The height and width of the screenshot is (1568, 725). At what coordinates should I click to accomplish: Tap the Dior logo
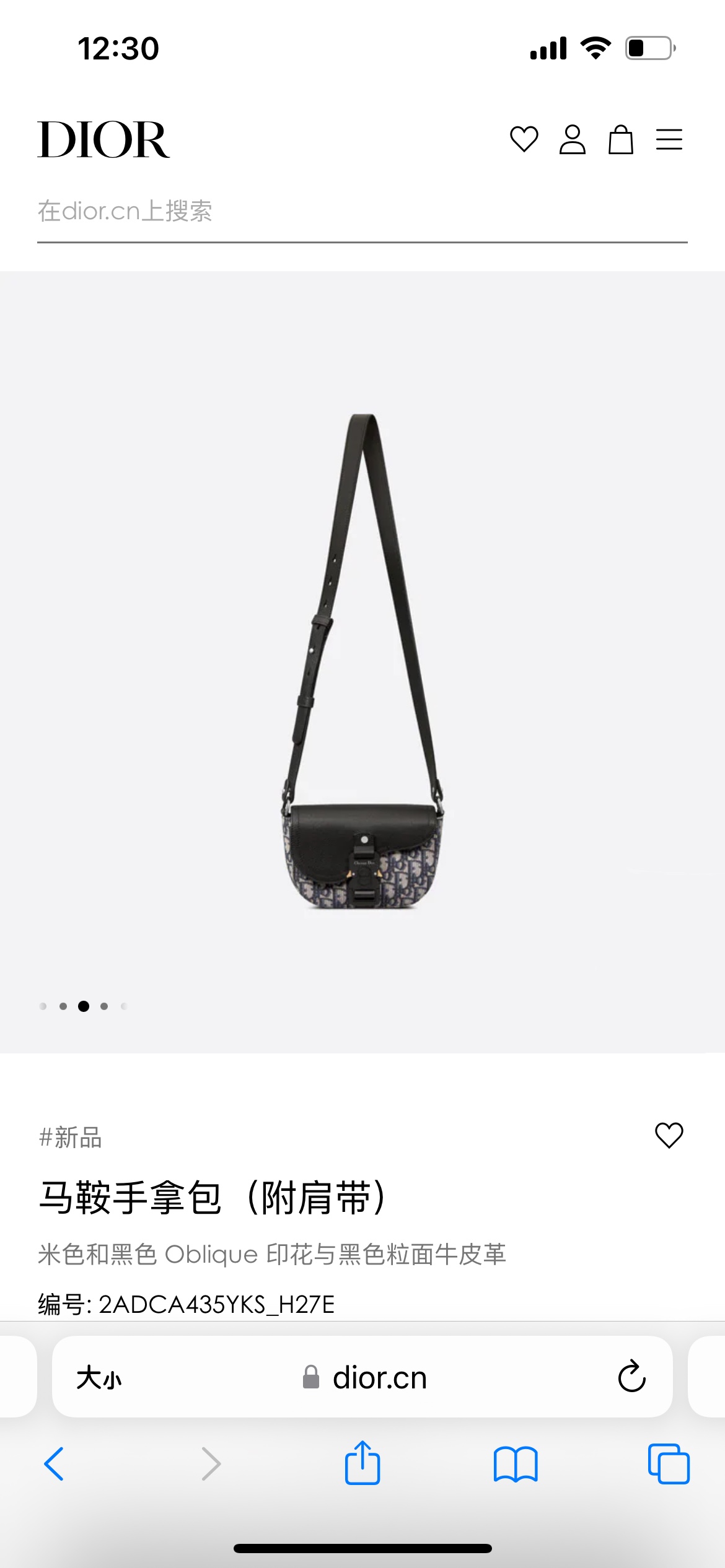tap(103, 140)
